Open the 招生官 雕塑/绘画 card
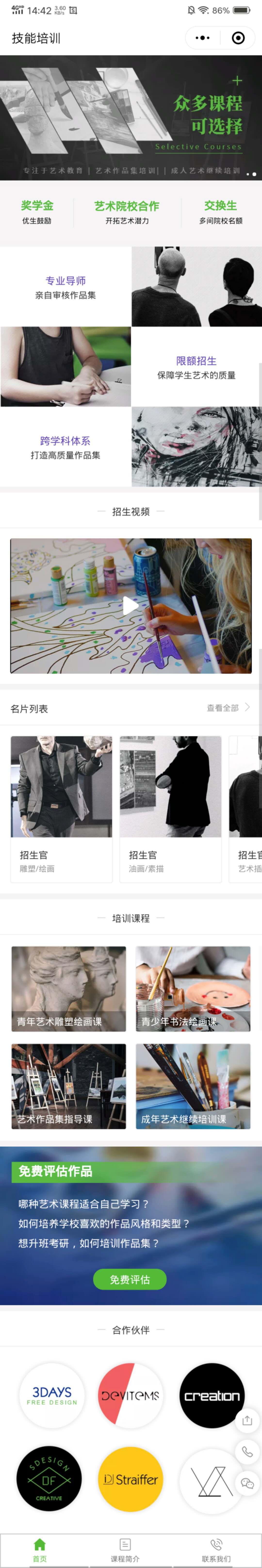 click(x=62, y=808)
